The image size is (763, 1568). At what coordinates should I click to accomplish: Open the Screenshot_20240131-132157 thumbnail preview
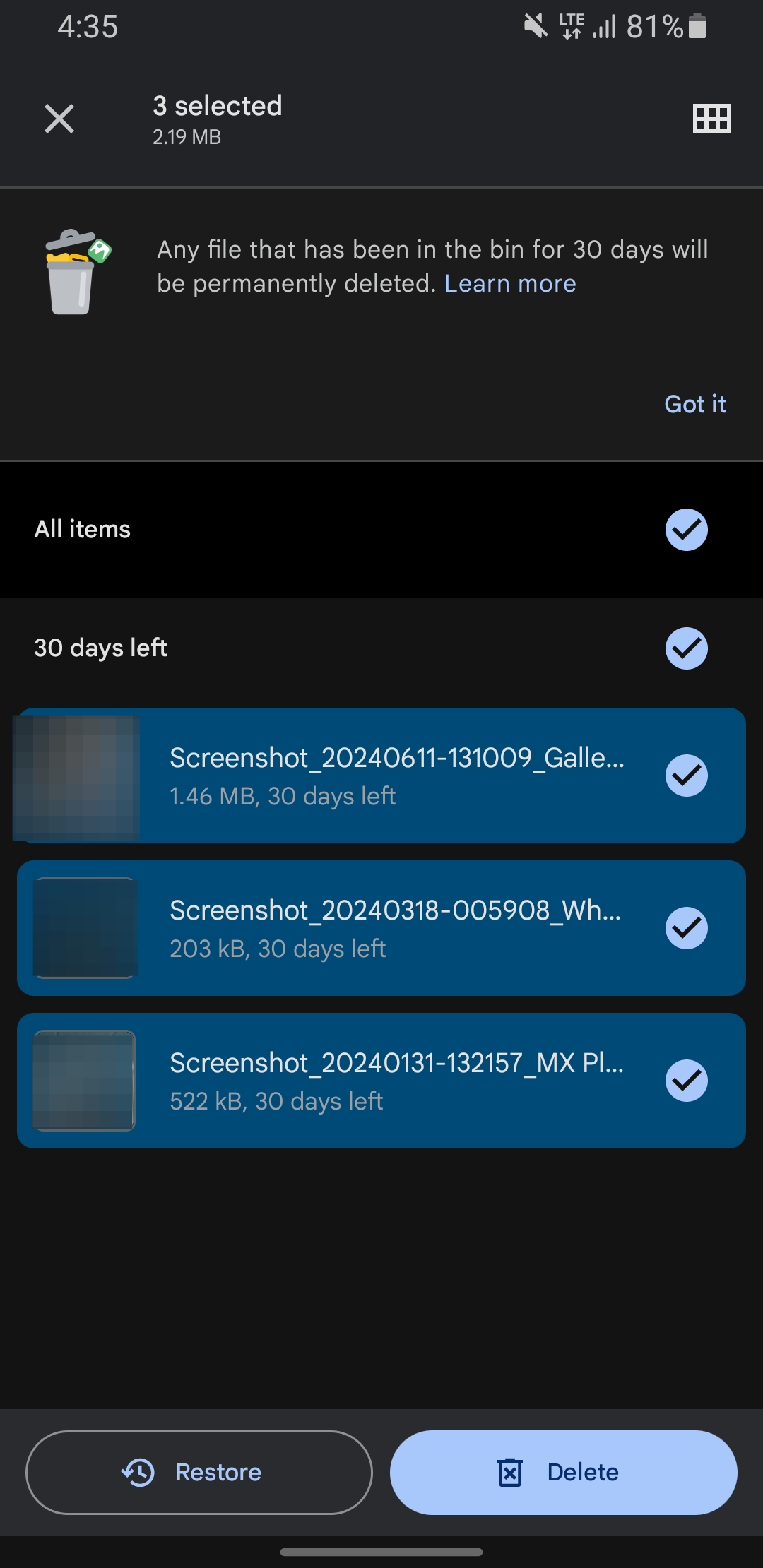point(85,1081)
